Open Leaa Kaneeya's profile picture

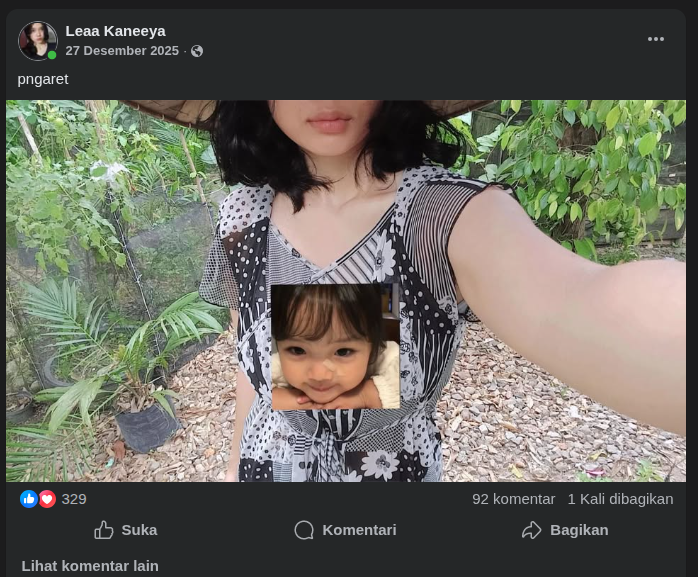click(x=37, y=41)
